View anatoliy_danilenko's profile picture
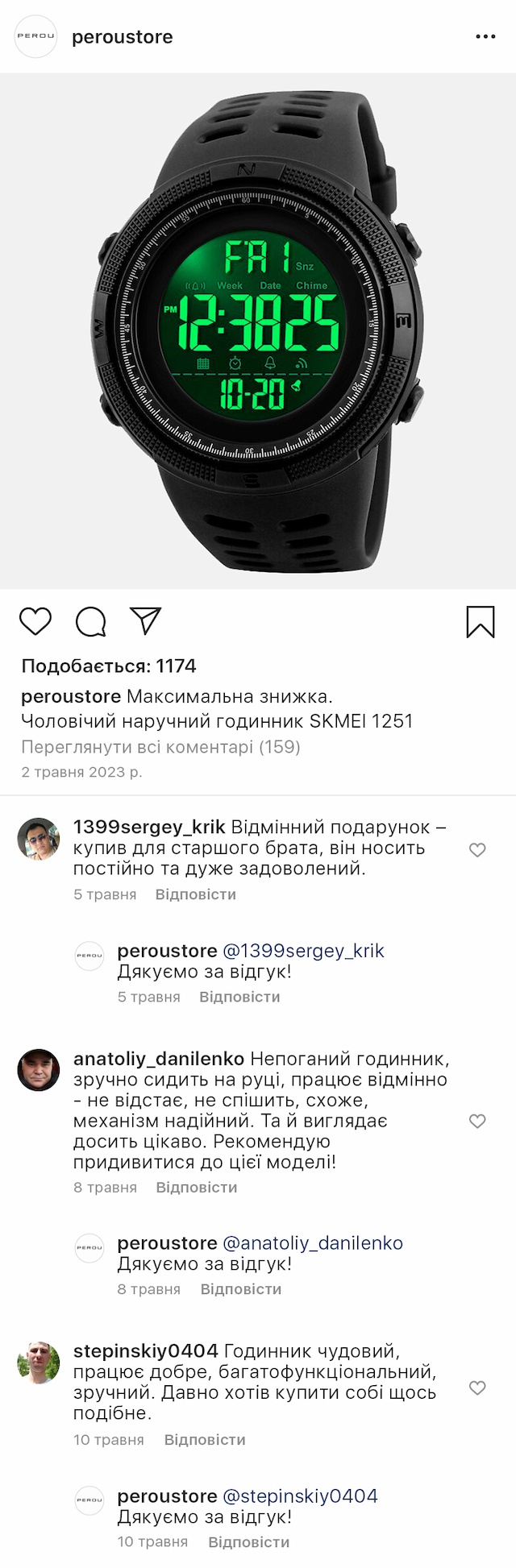Screen dimensions: 516x1568 coord(39,1070)
